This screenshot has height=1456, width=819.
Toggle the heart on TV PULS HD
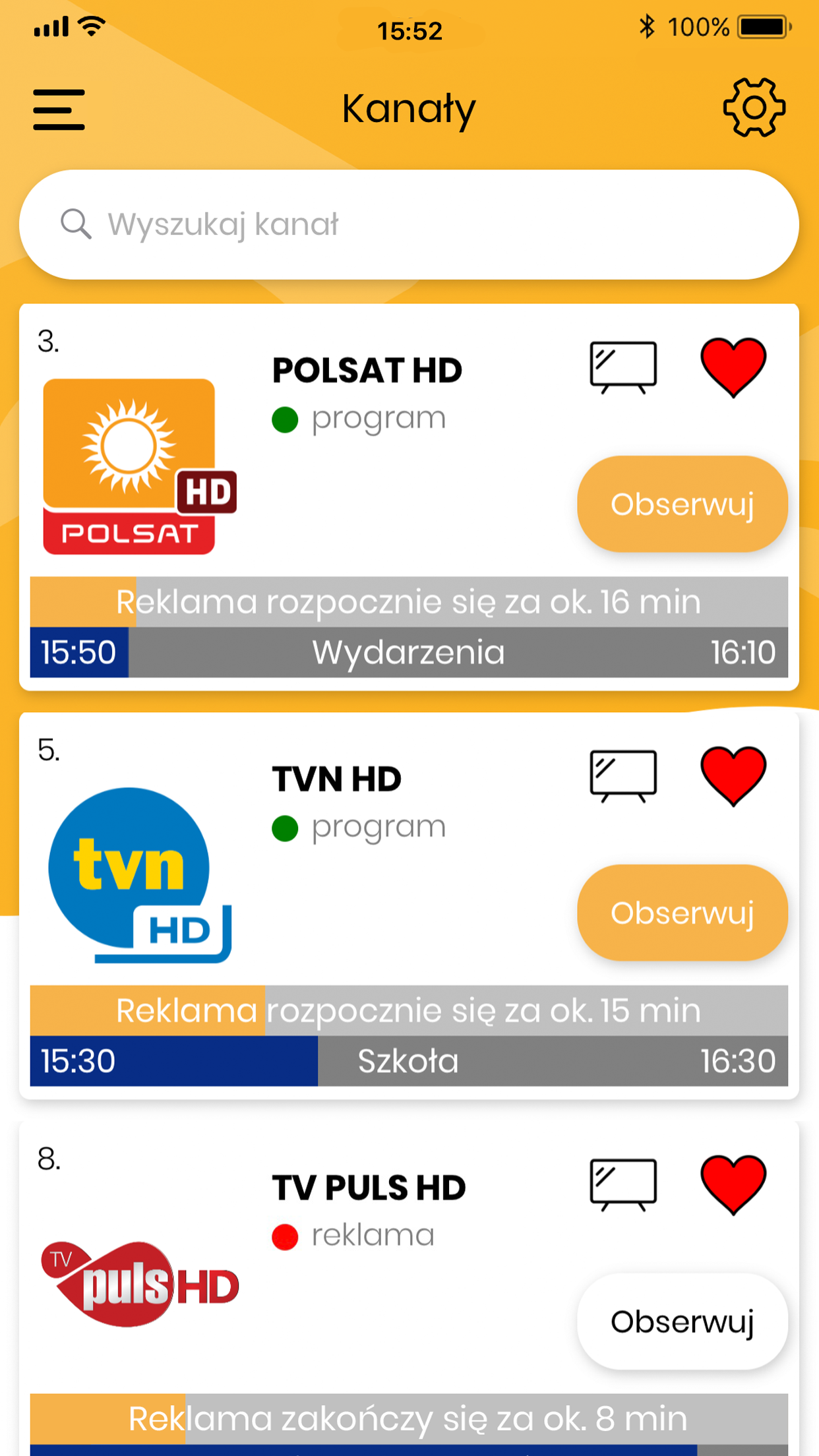click(x=733, y=1184)
